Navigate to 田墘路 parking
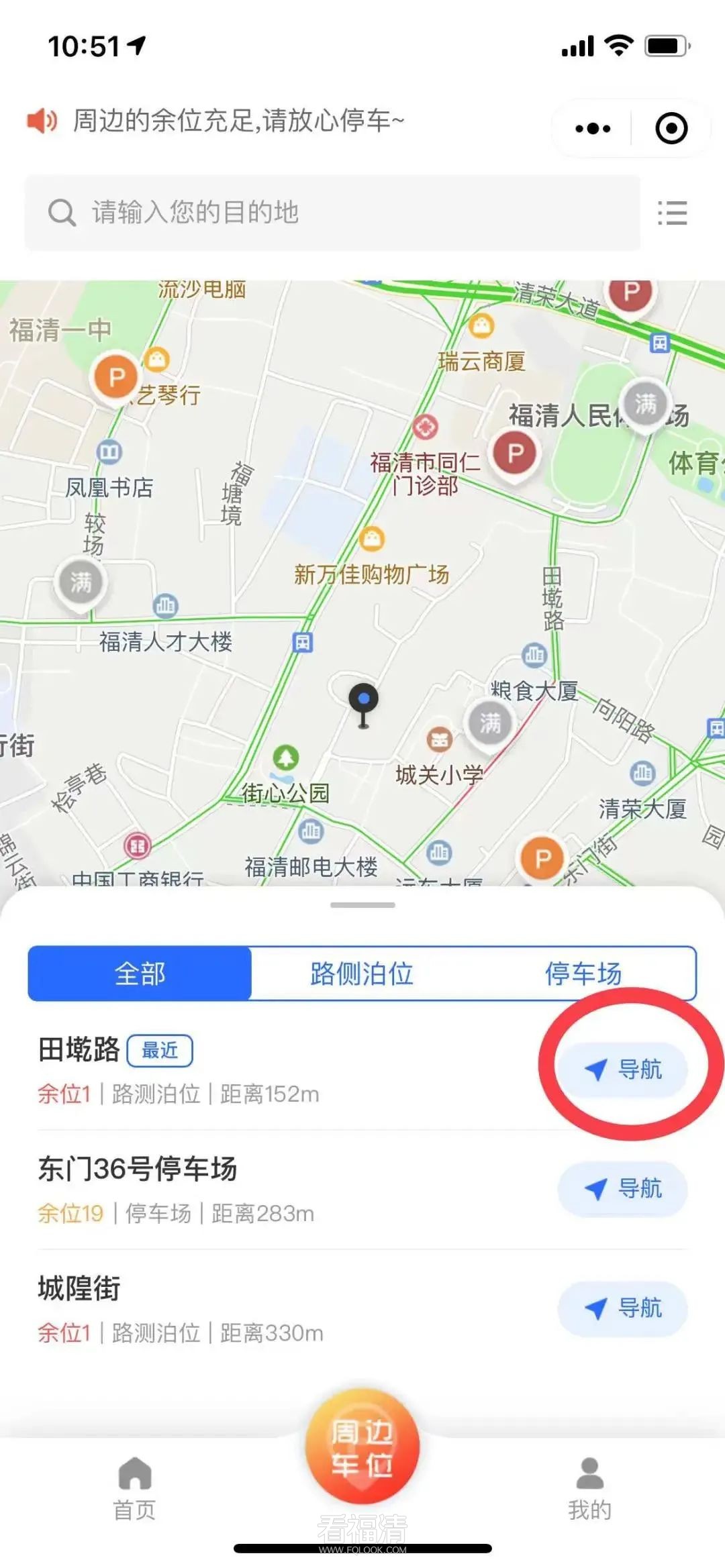725x1568 pixels. click(x=622, y=1069)
